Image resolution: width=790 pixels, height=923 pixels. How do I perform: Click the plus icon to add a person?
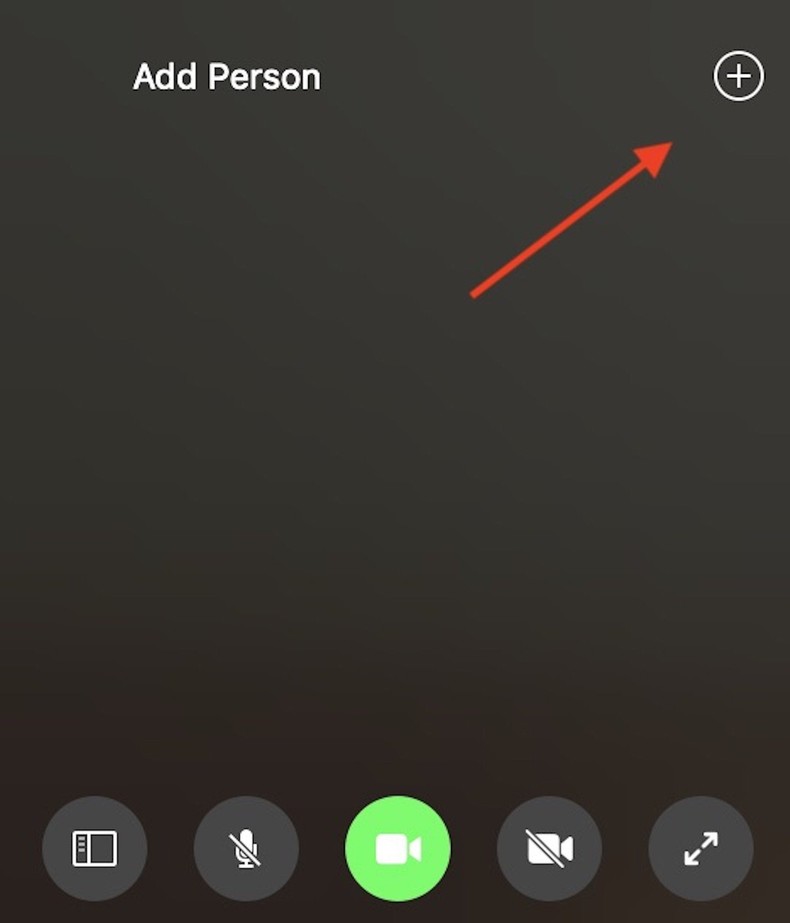click(x=738, y=76)
